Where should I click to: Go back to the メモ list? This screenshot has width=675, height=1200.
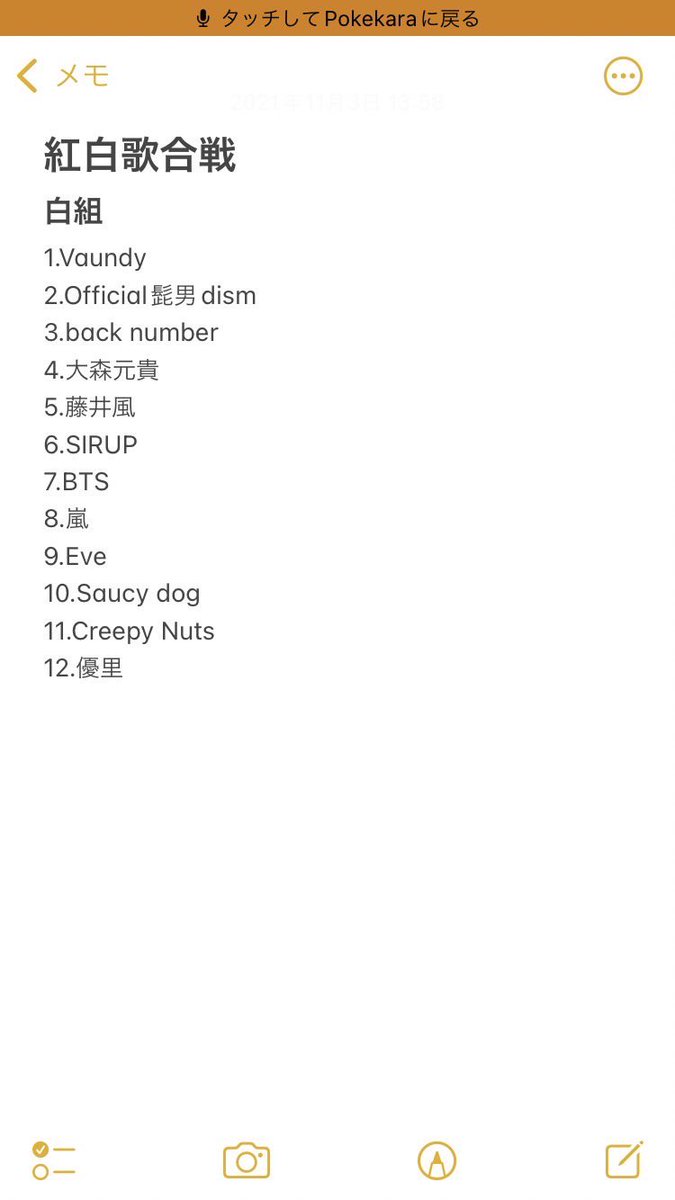tap(62, 76)
